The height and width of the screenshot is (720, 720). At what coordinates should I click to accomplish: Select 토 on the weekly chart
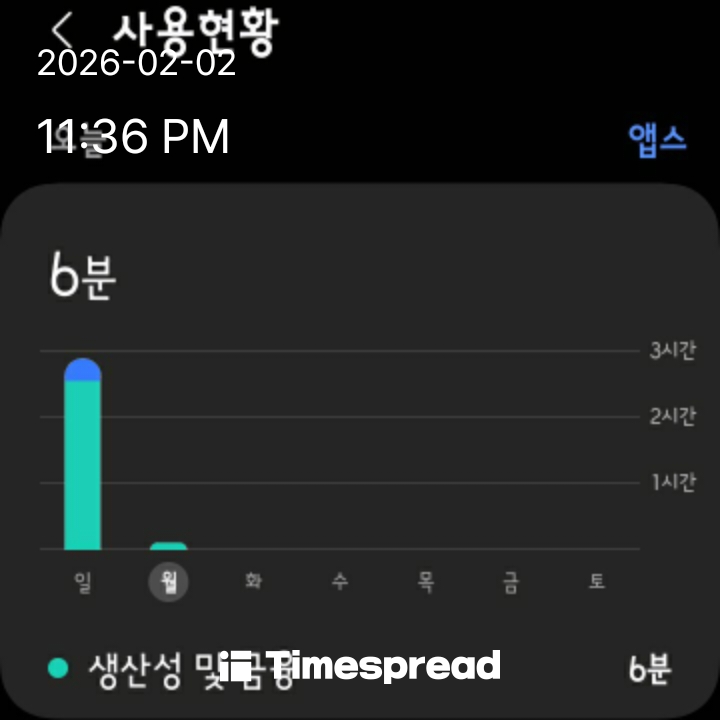597,581
